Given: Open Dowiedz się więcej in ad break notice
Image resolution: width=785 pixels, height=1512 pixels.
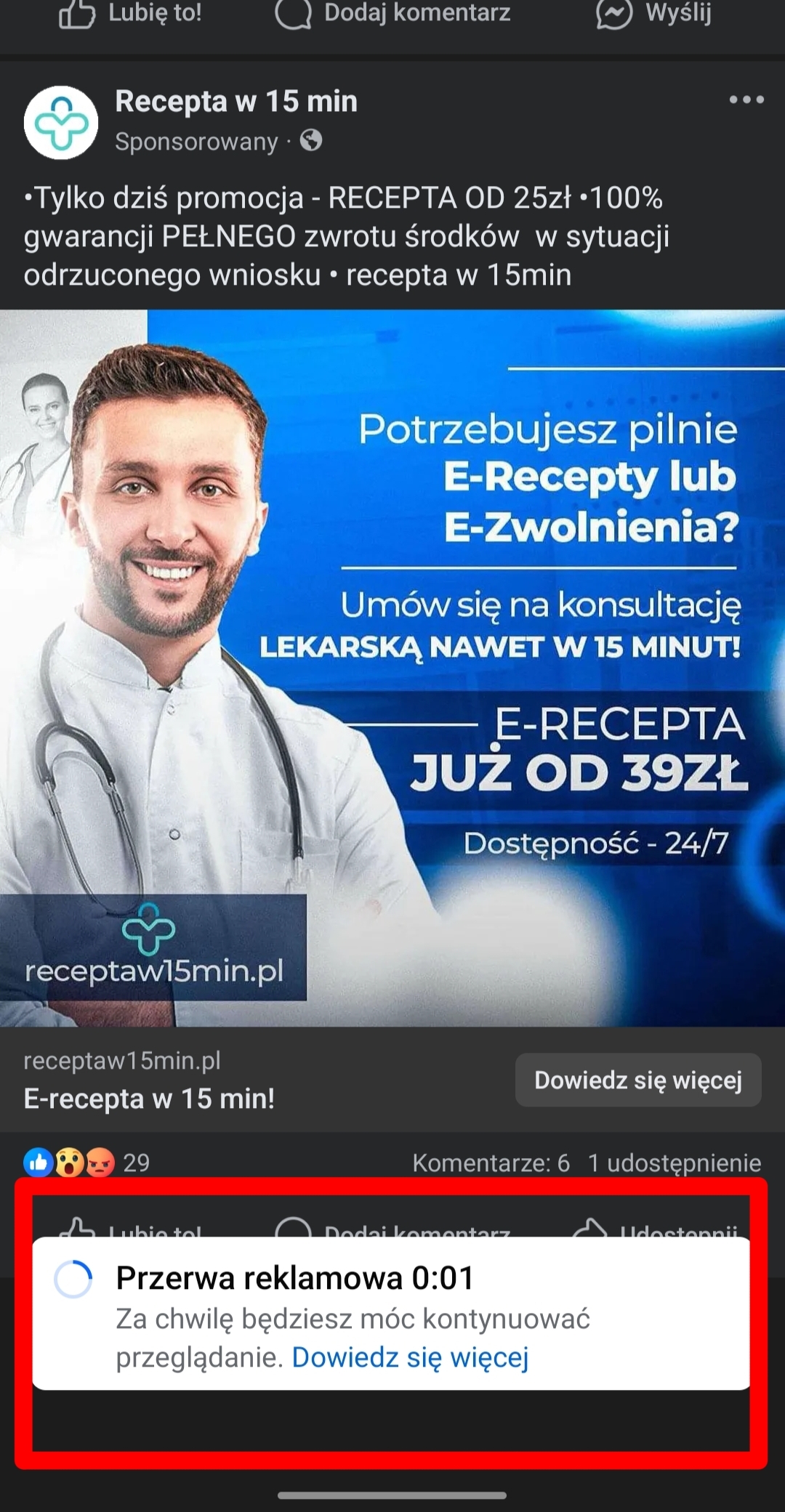Looking at the screenshot, I should click(x=410, y=1357).
